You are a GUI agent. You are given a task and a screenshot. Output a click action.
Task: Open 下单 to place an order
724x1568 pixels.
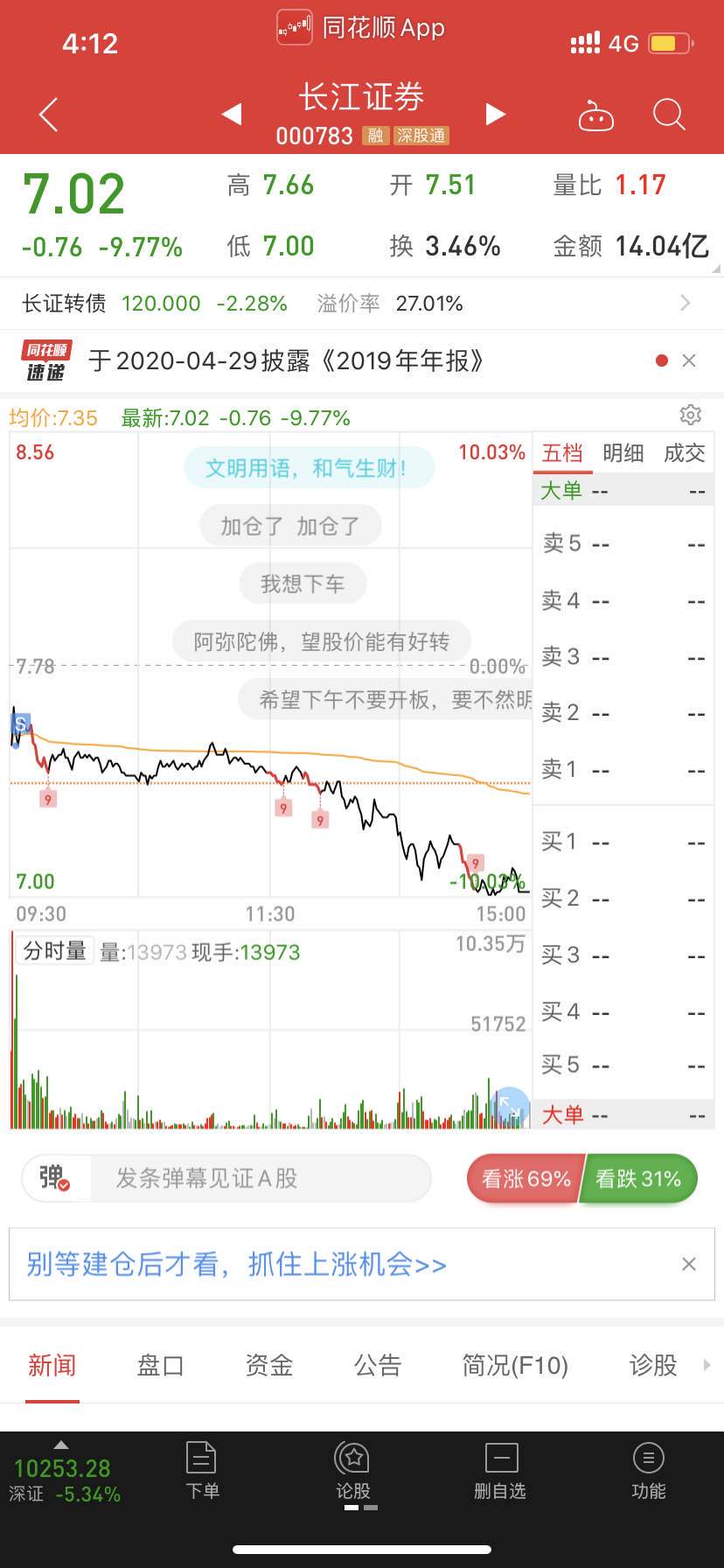202,1472
